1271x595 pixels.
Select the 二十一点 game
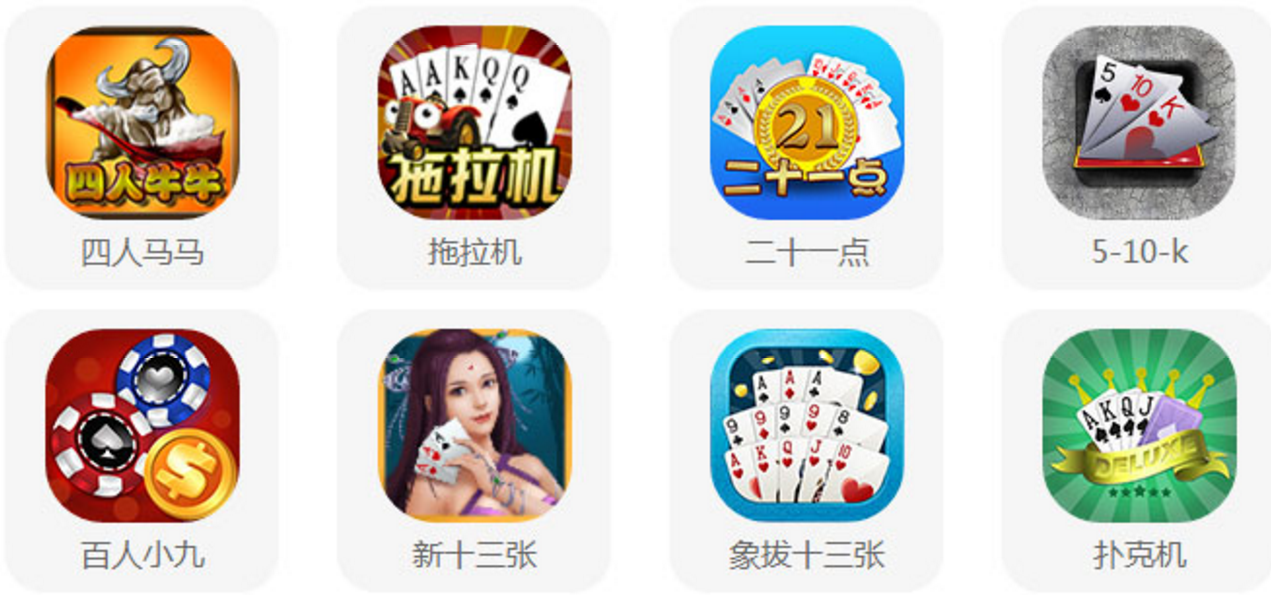click(x=807, y=123)
